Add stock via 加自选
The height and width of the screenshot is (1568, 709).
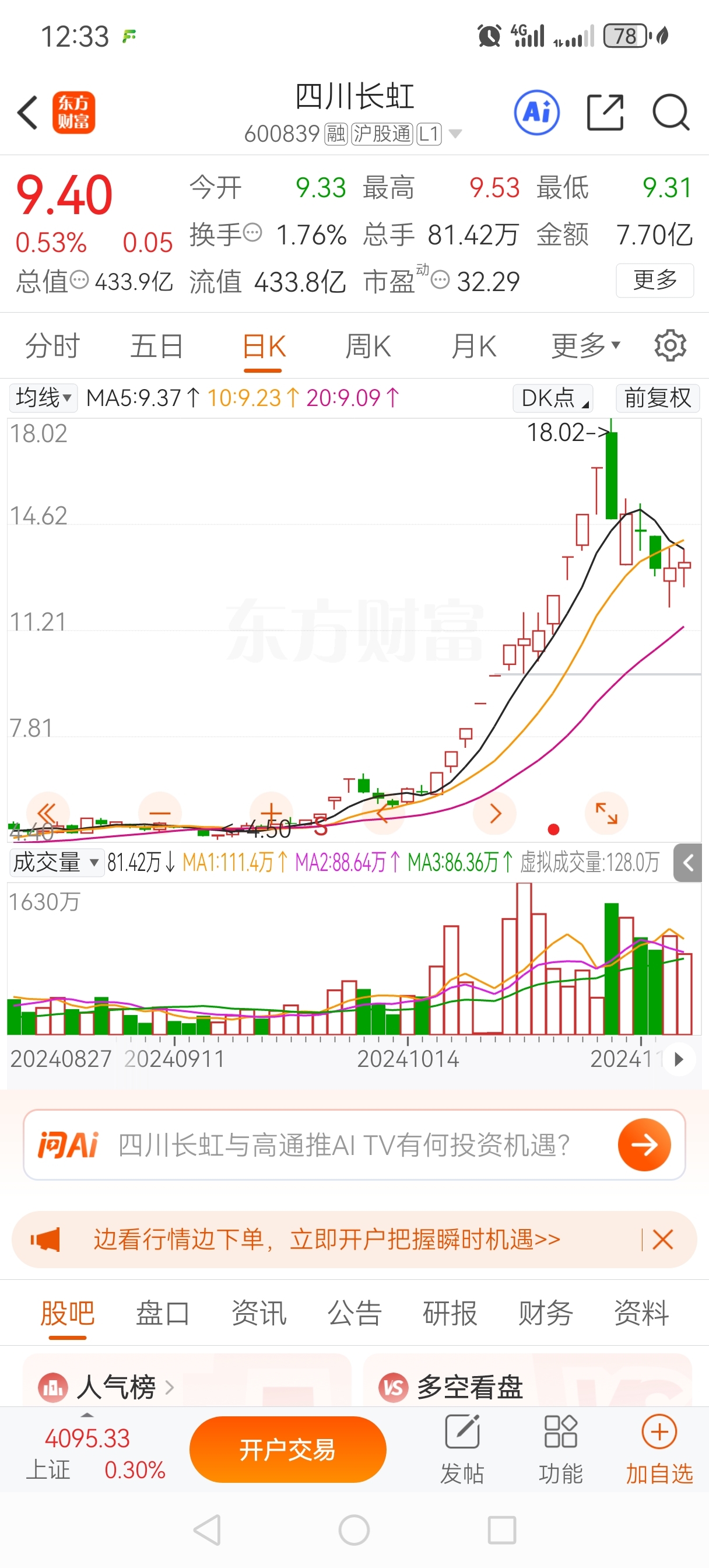point(659,1448)
